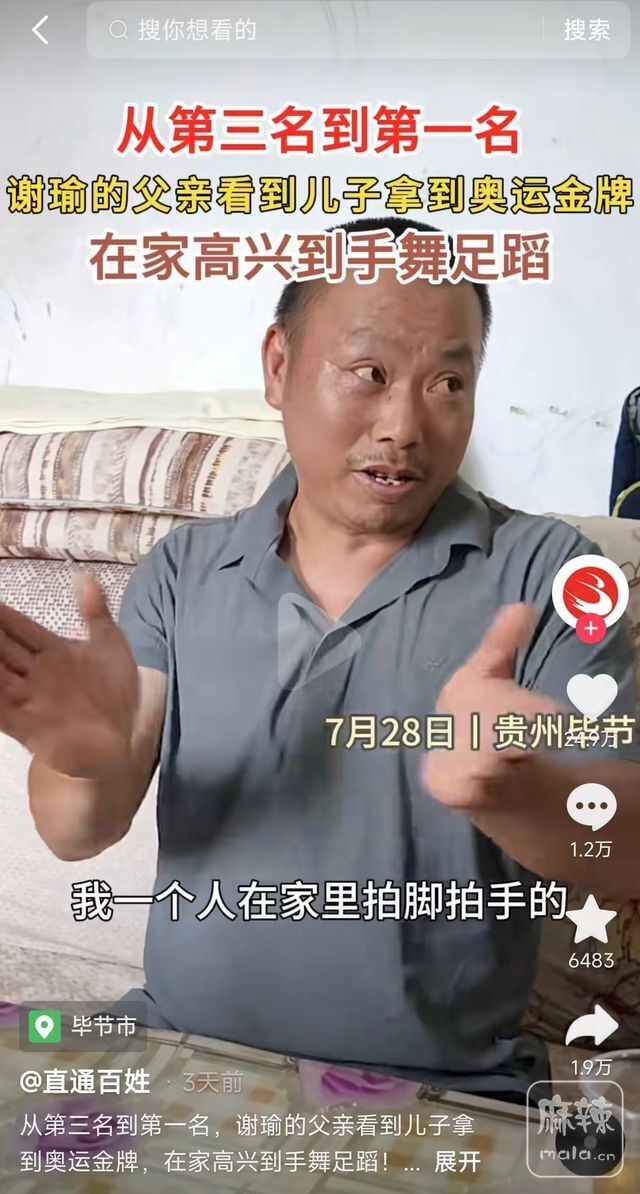Go back with the top-left arrow
This screenshot has width=640, height=1194.
[40, 30]
